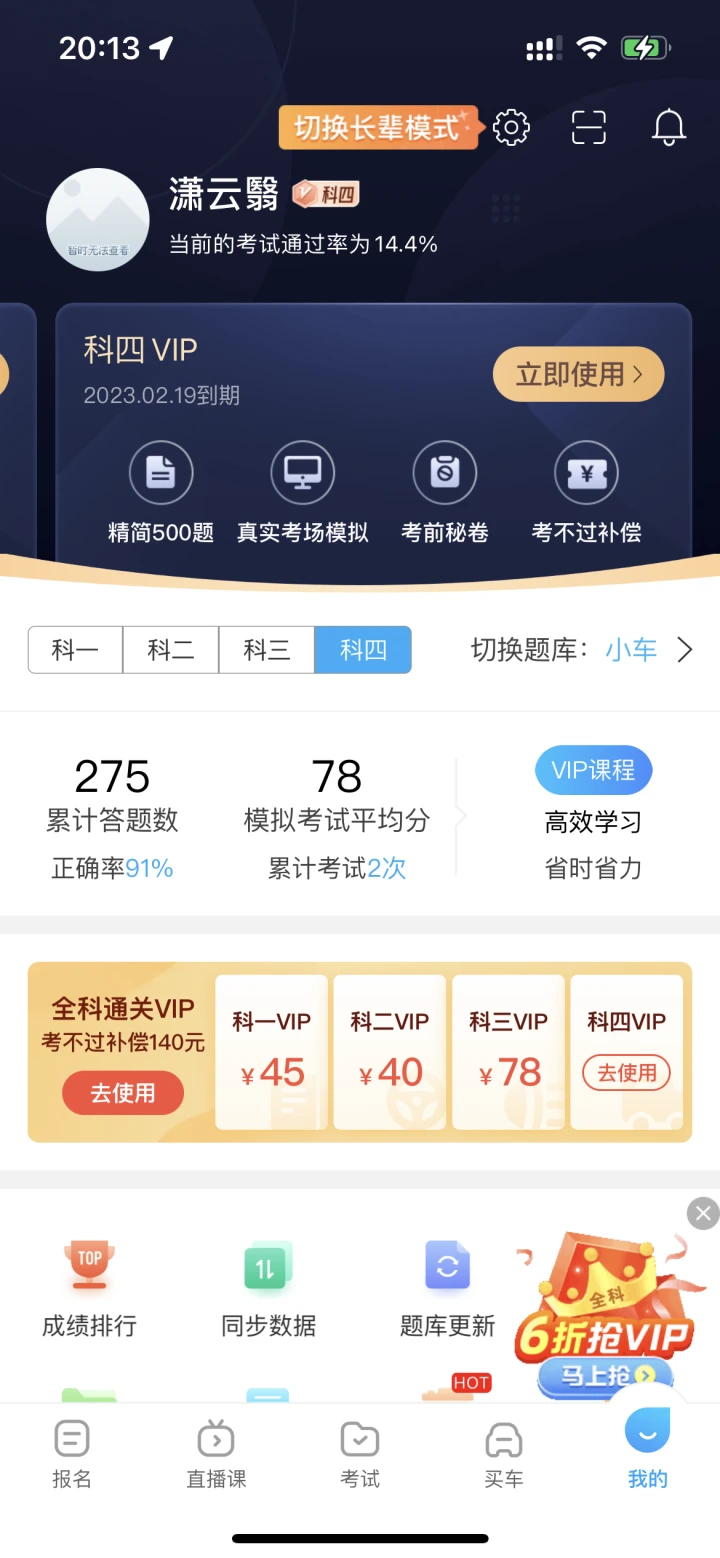This screenshot has width=720, height=1558.
Task: Open 精简500题
Action: click(x=161, y=493)
